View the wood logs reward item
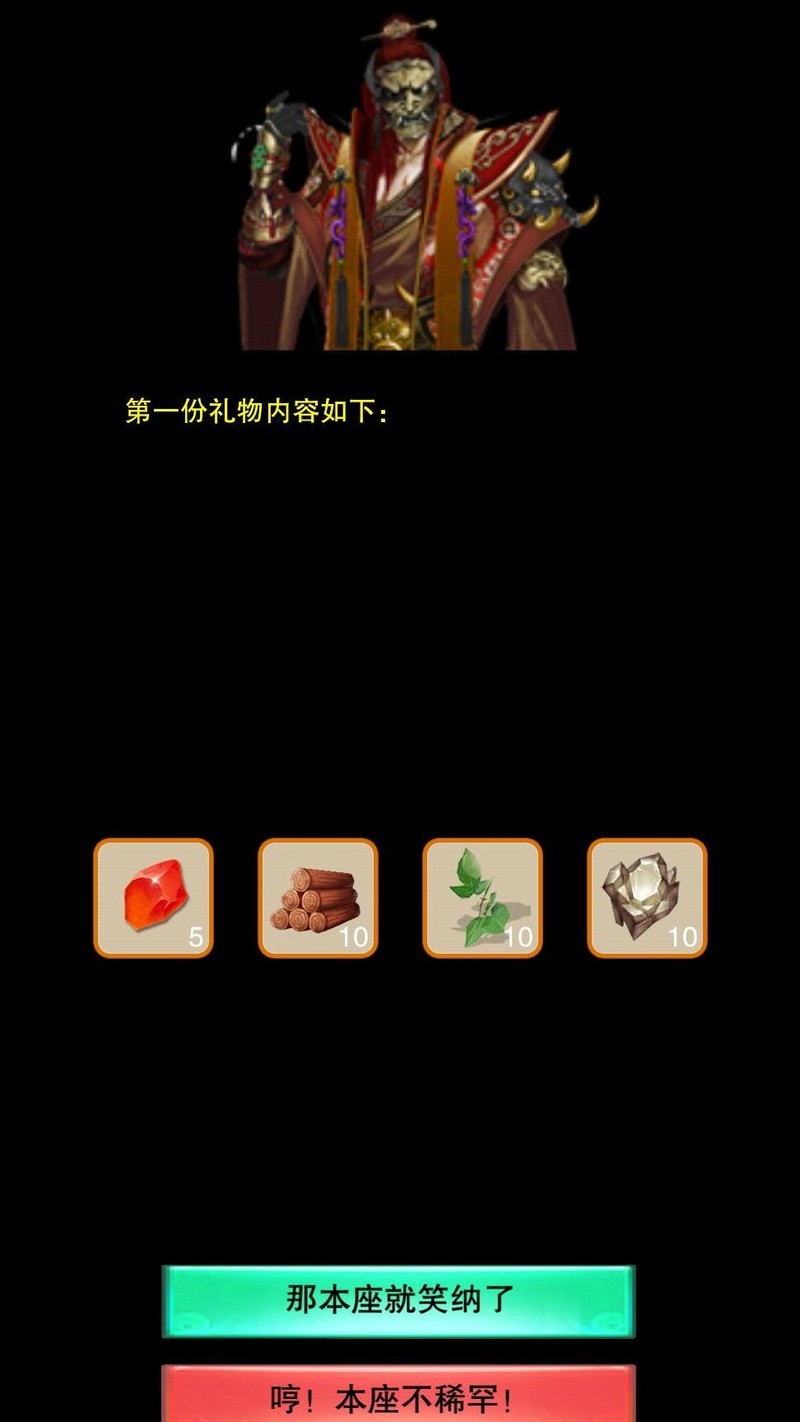Viewport: 800px width, 1422px height. pos(318,898)
